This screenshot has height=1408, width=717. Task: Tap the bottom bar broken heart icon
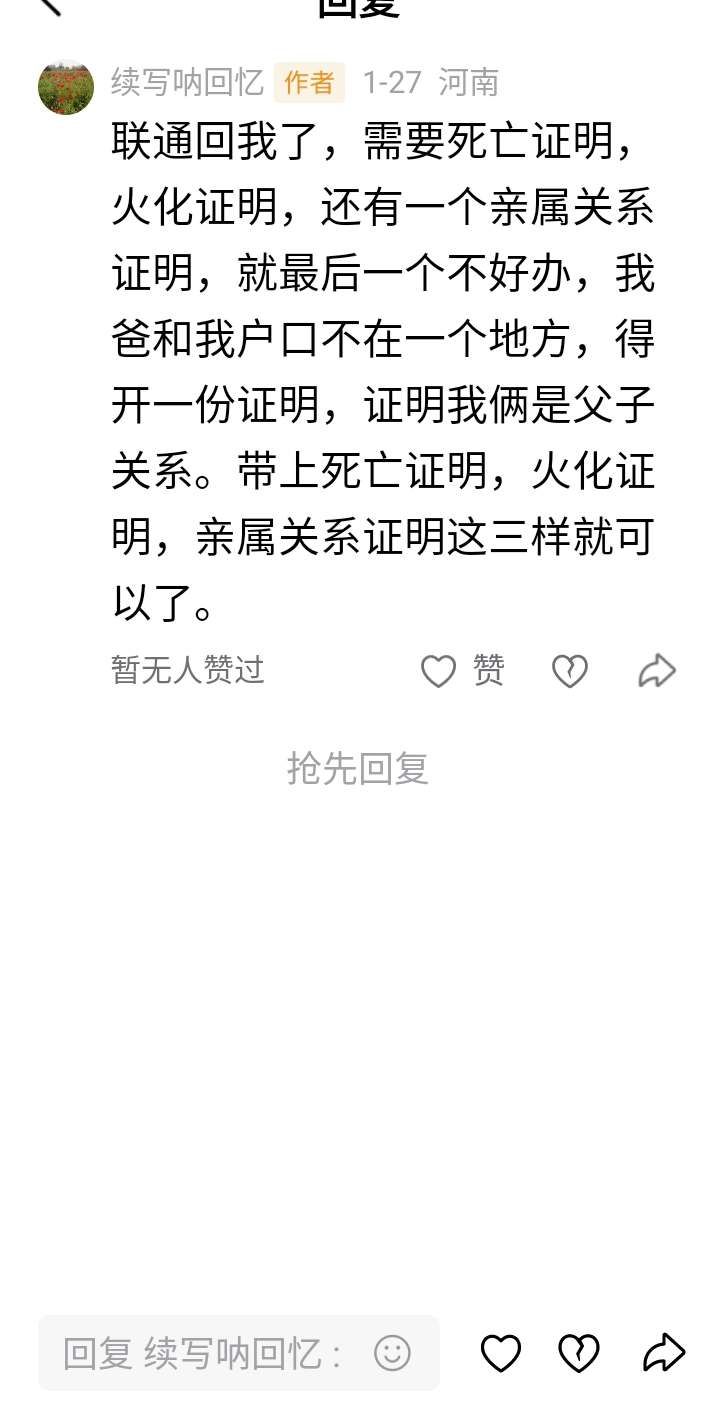pos(578,1354)
